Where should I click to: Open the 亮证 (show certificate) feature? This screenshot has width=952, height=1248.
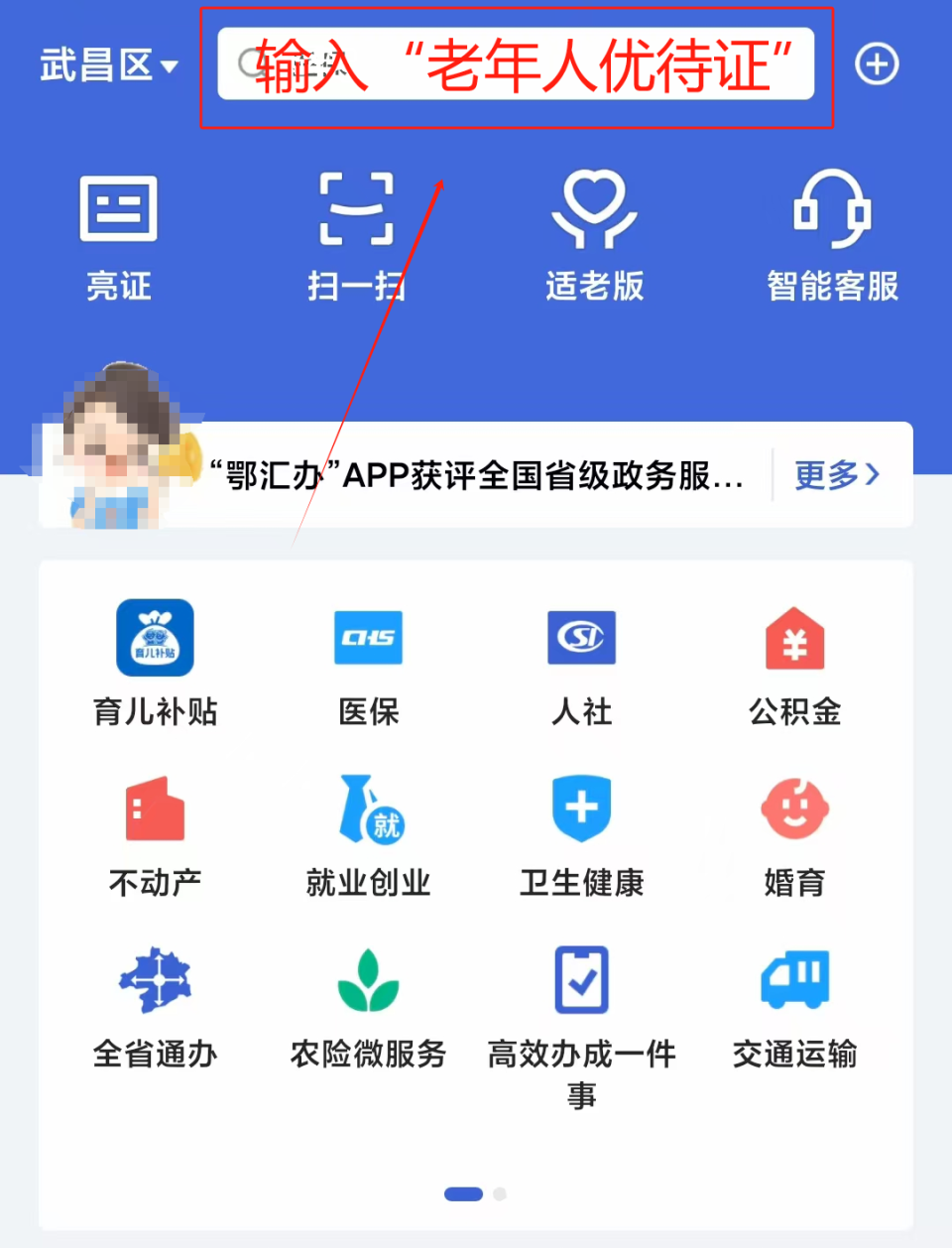tap(118, 233)
